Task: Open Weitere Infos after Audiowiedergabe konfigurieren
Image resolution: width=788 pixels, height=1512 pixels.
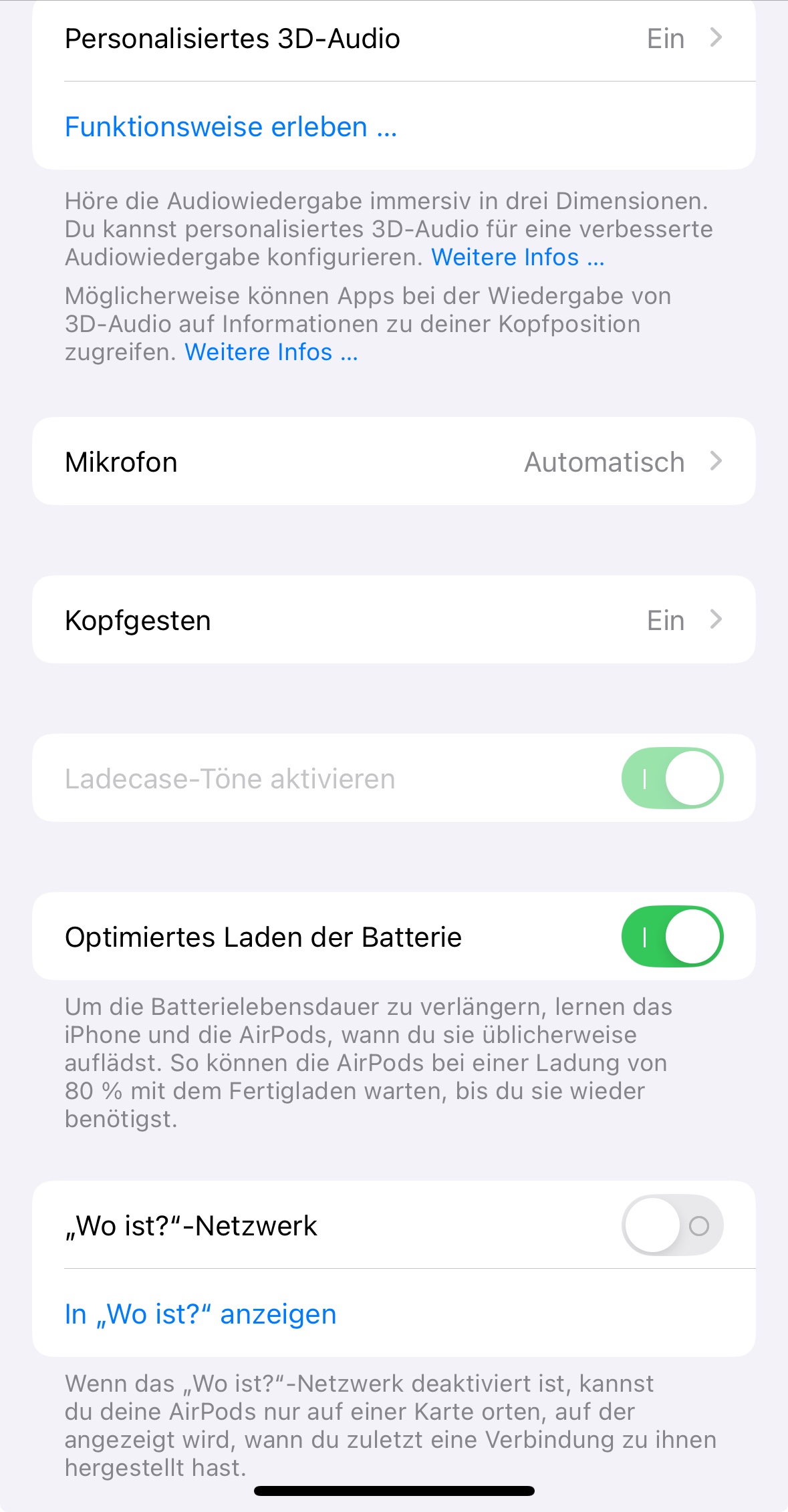Action: point(517,257)
